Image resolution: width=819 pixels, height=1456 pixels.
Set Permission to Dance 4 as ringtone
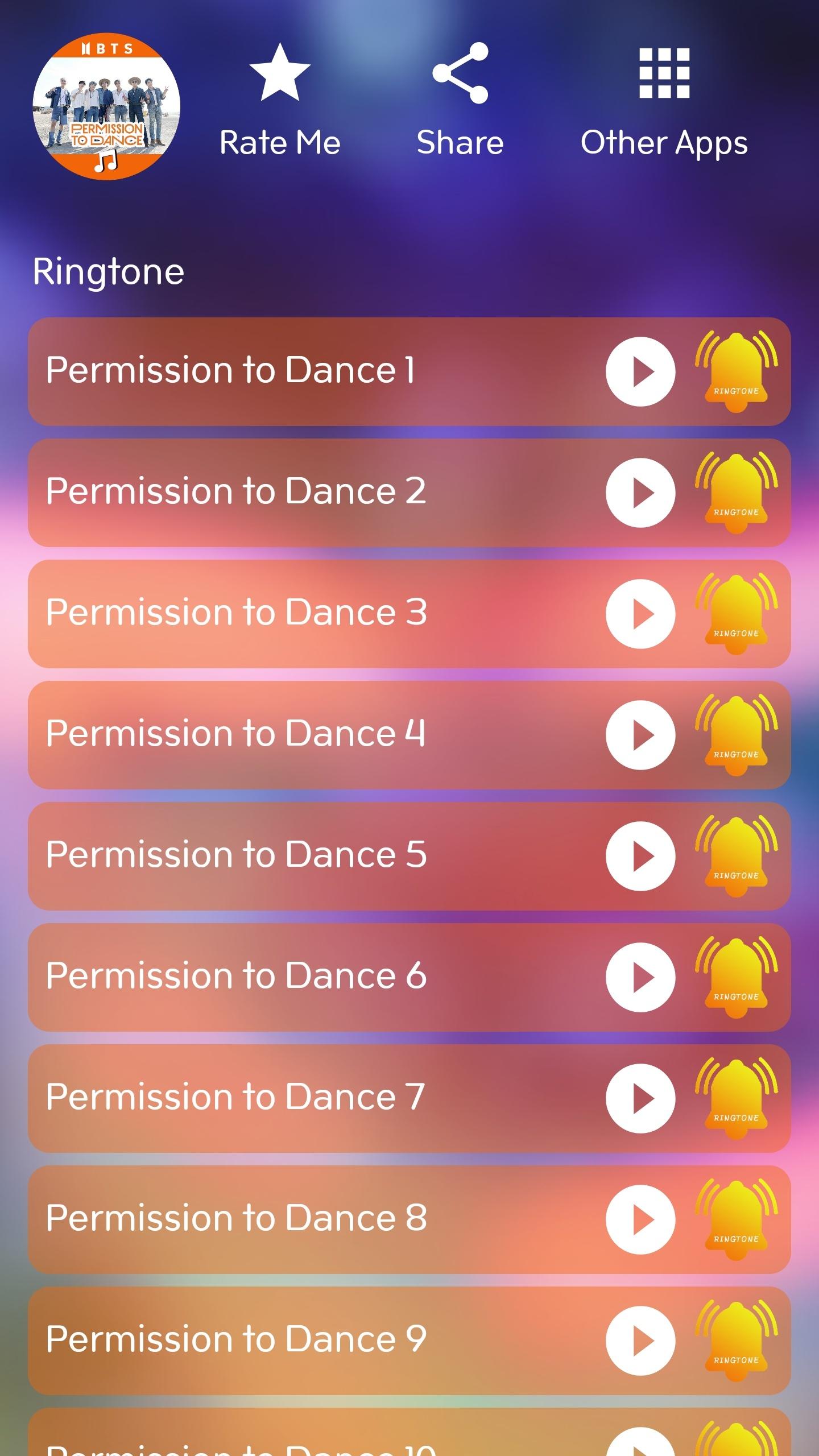[x=736, y=735]
